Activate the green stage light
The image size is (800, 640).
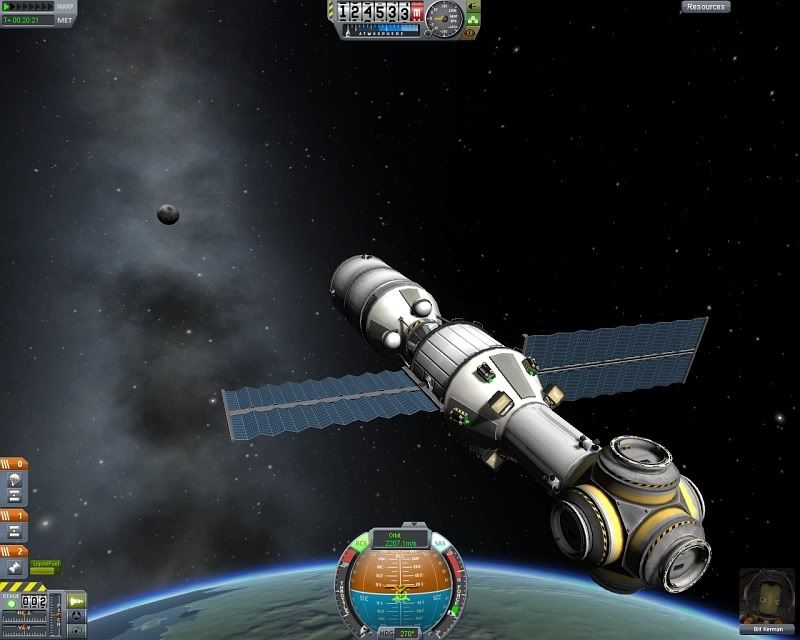[12, 603]
